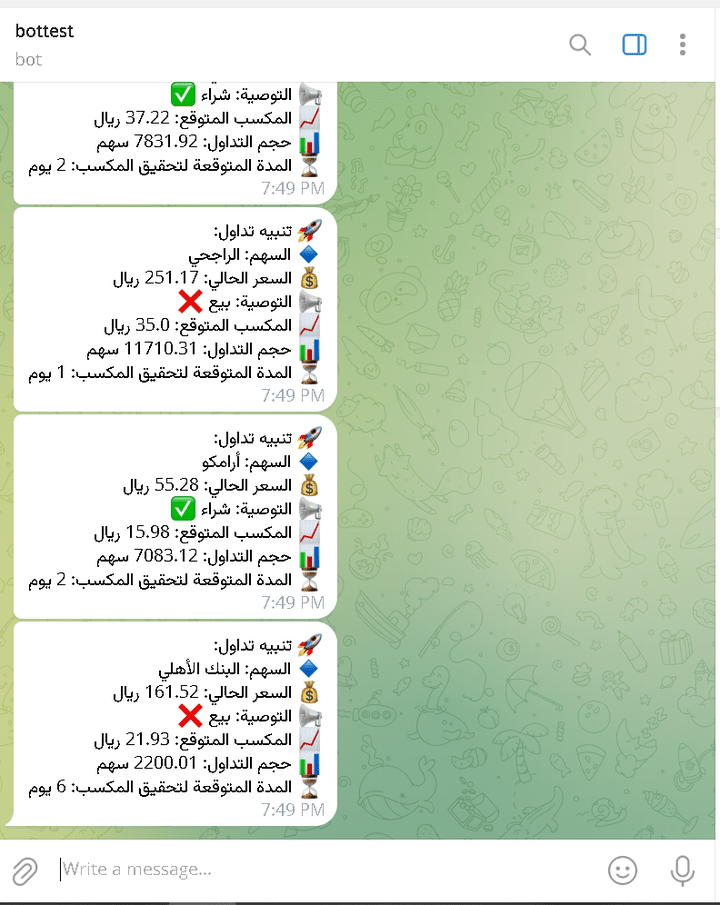Attach a file with the paperclip

pos(25,870)
